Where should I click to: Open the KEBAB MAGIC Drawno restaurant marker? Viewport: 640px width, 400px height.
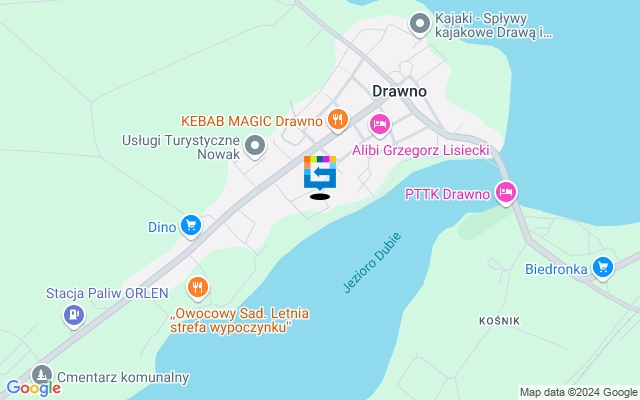coord(338,121)
